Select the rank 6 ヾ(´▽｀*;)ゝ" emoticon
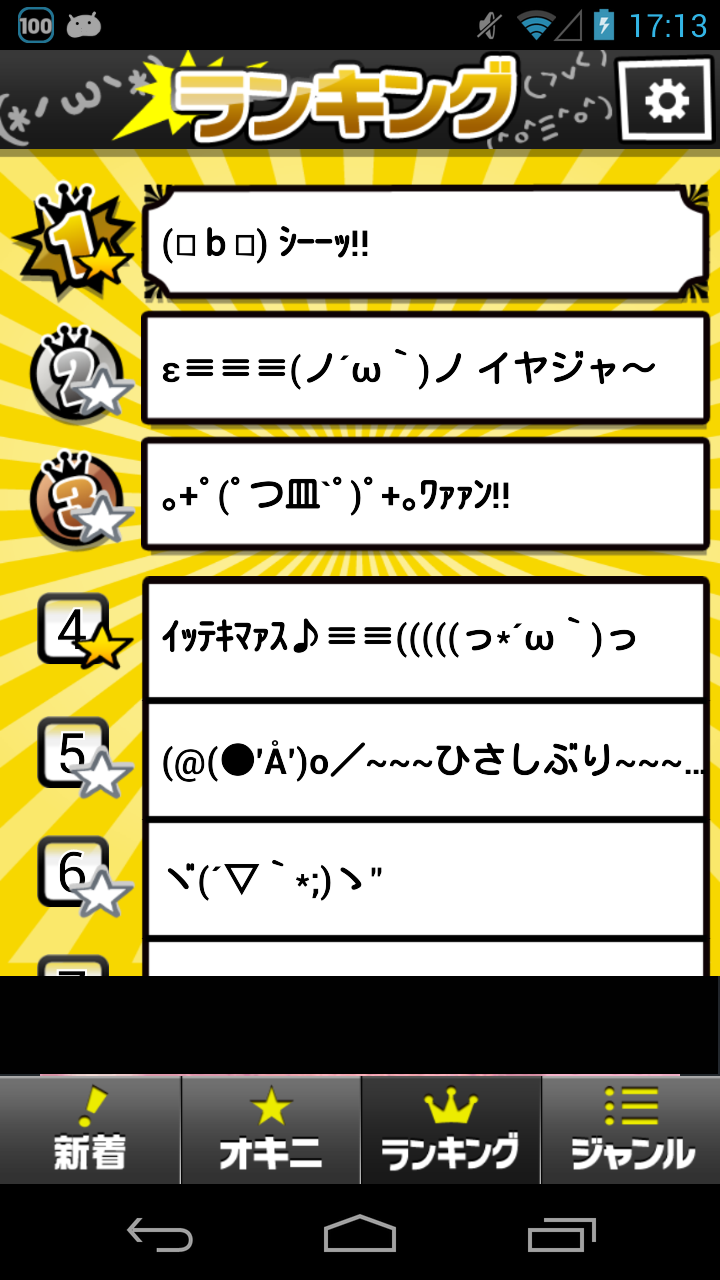 coord(425,880)
